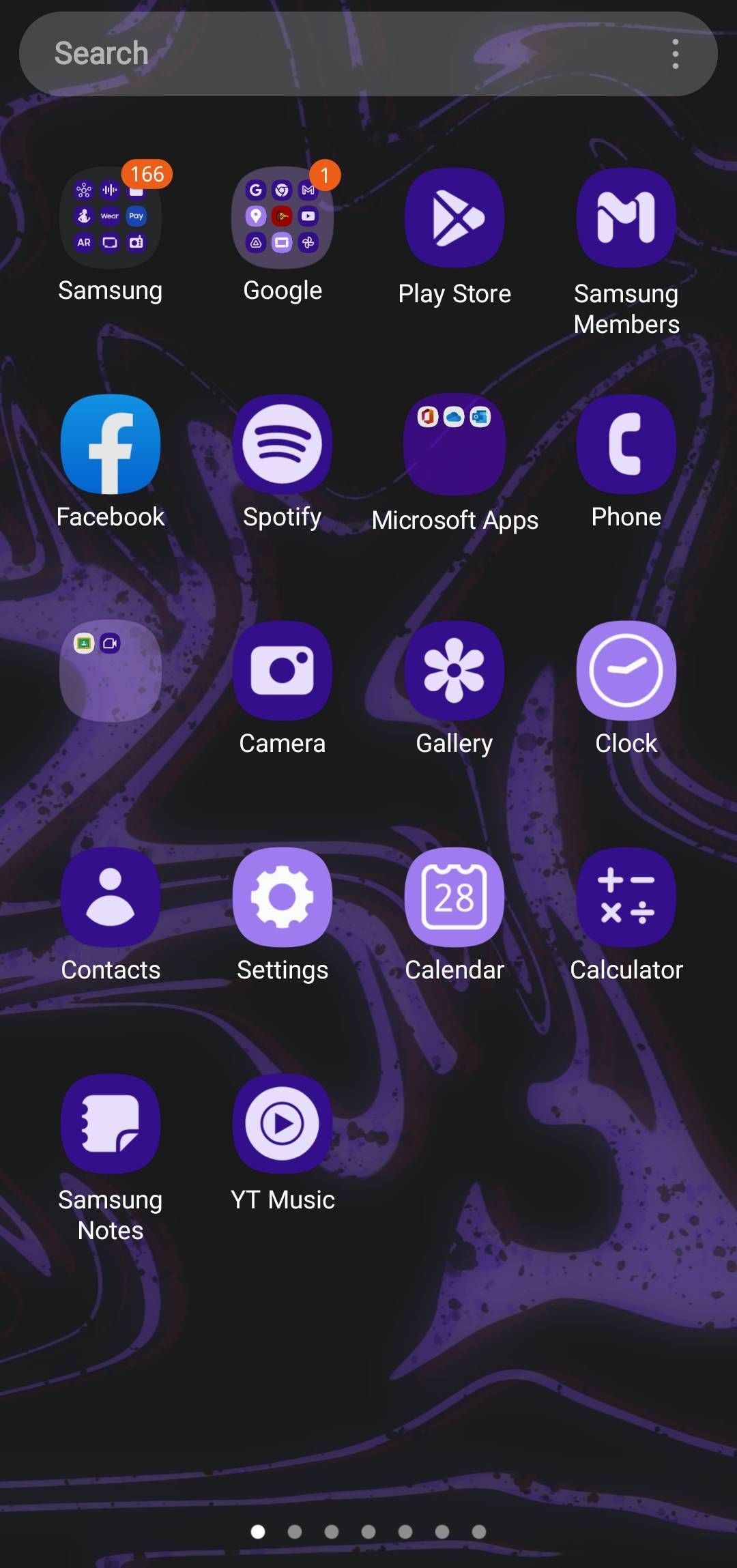The image size is (737, 1568).
Task: Open the Clock app
Action: 626,670
